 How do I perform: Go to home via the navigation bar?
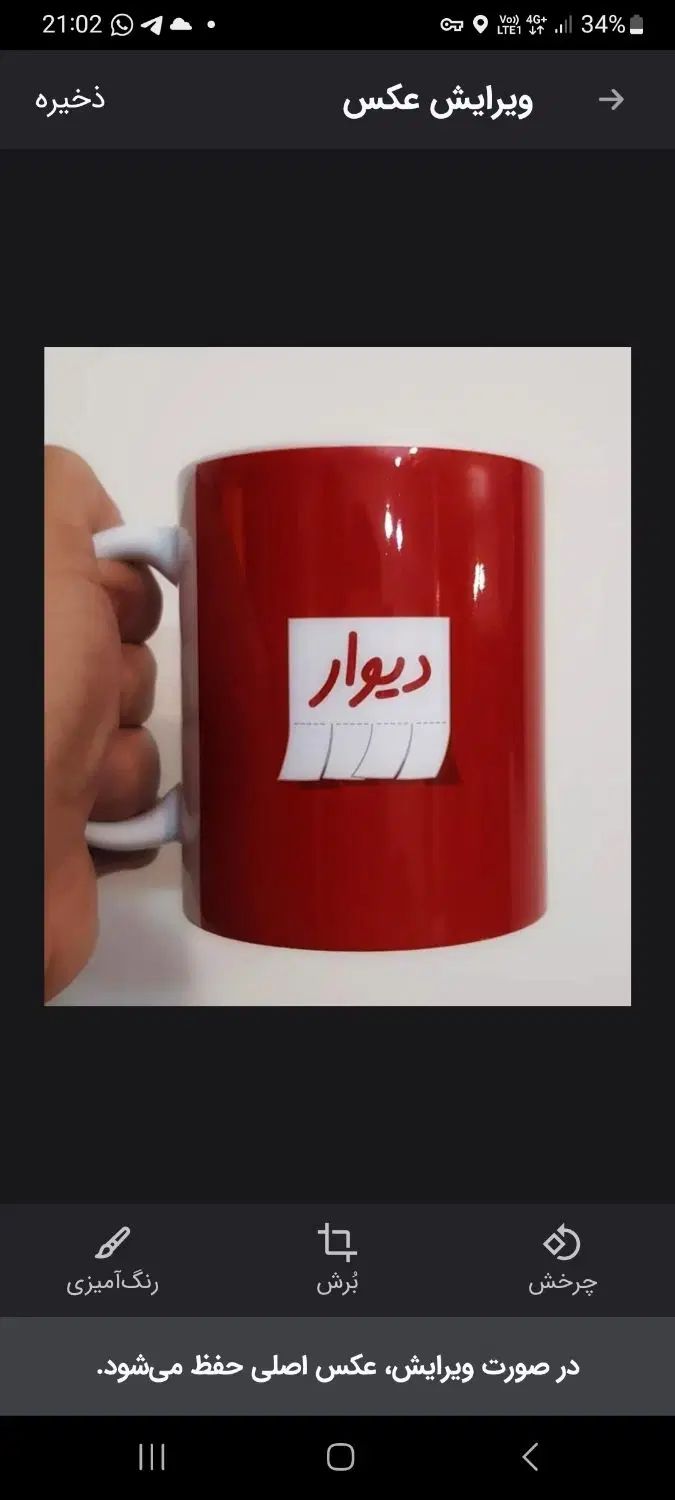click(340, 1457)
